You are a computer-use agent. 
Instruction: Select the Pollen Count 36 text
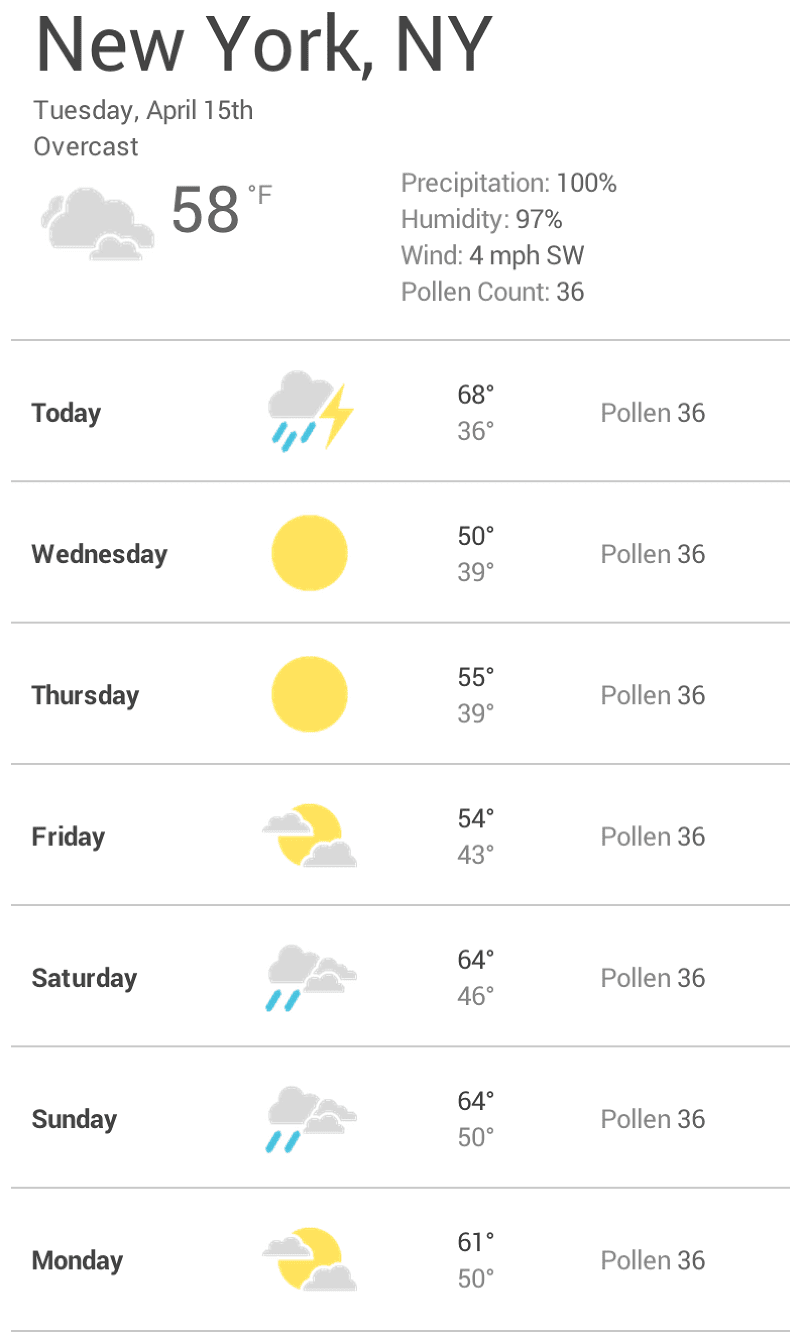(x=492, y=291)
